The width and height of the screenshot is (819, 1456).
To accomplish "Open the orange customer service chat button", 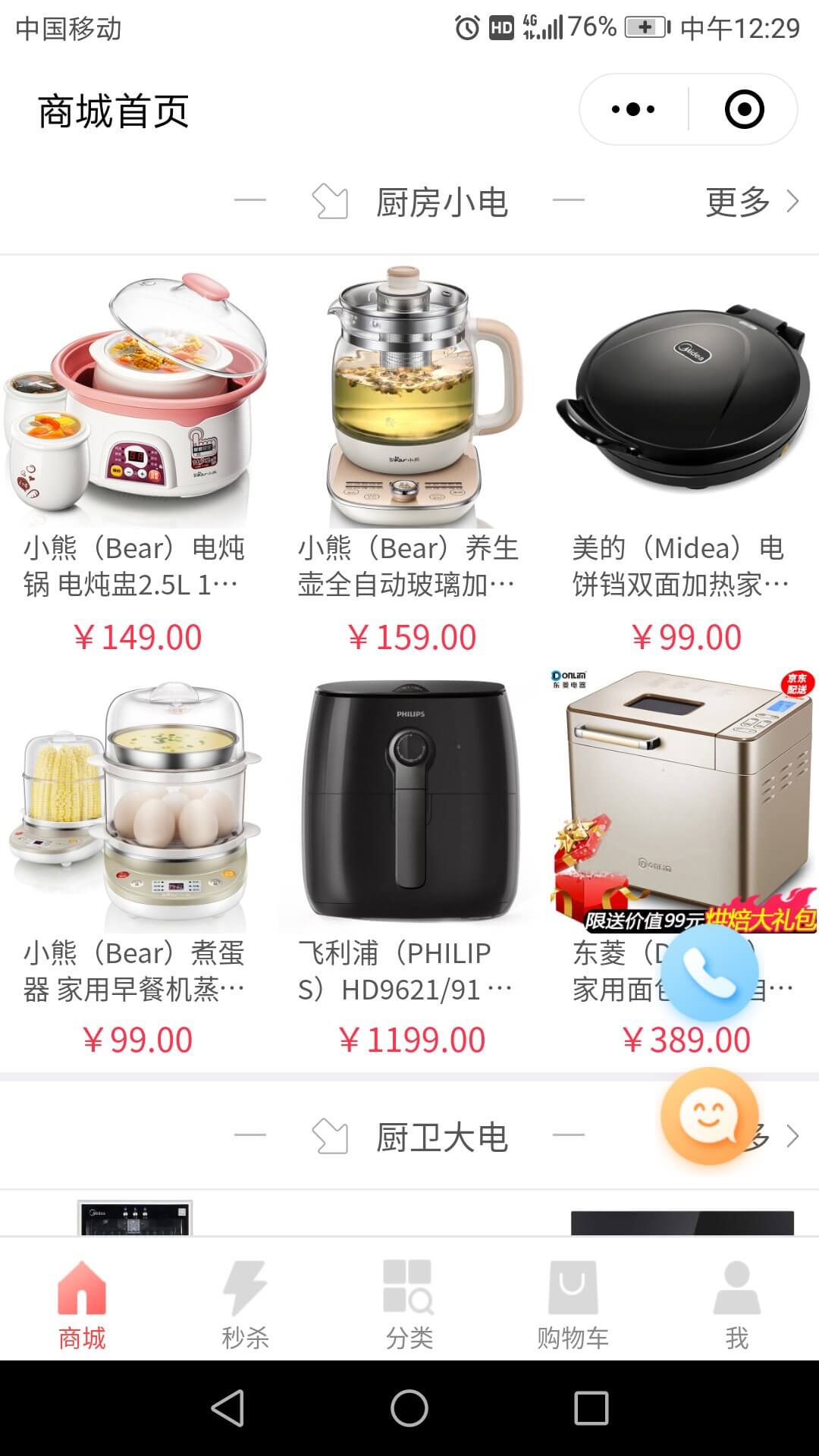I will coord(709,1116).
